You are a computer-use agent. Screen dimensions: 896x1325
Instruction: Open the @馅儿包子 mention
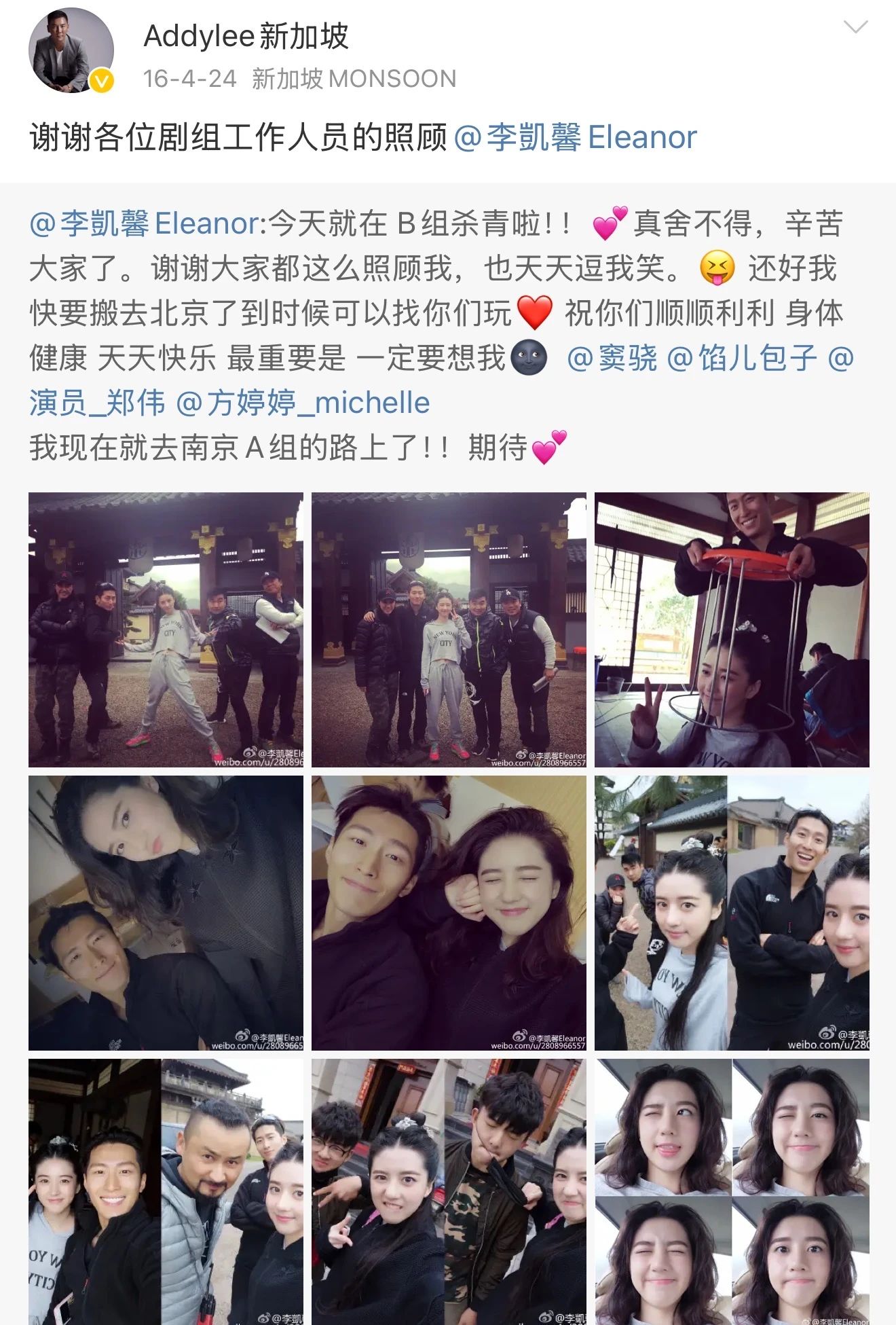point(741,358)
